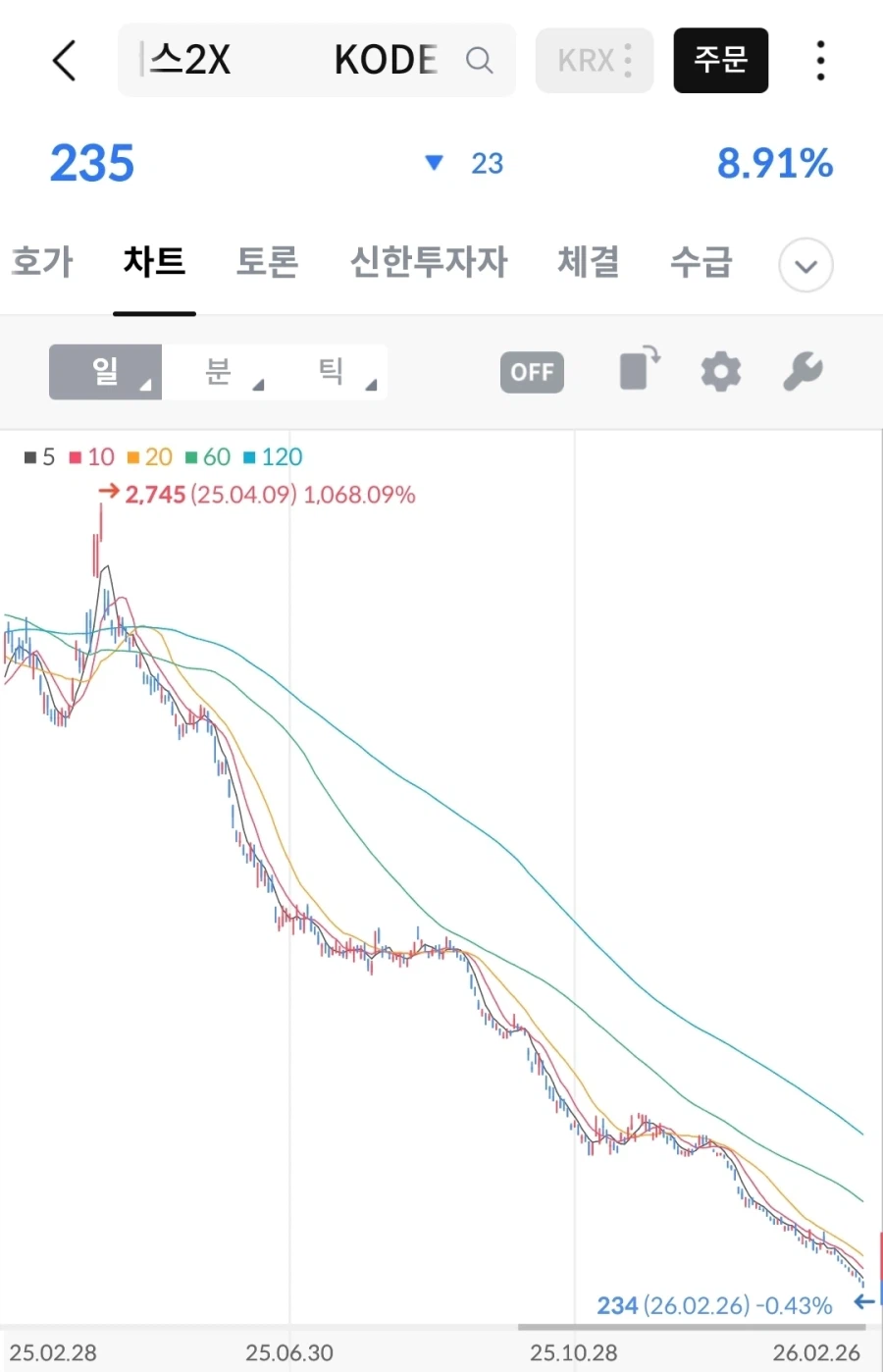Rotate the chart using the rotate icon
This screenshot has height=1372, width=883.
[638, 371]
